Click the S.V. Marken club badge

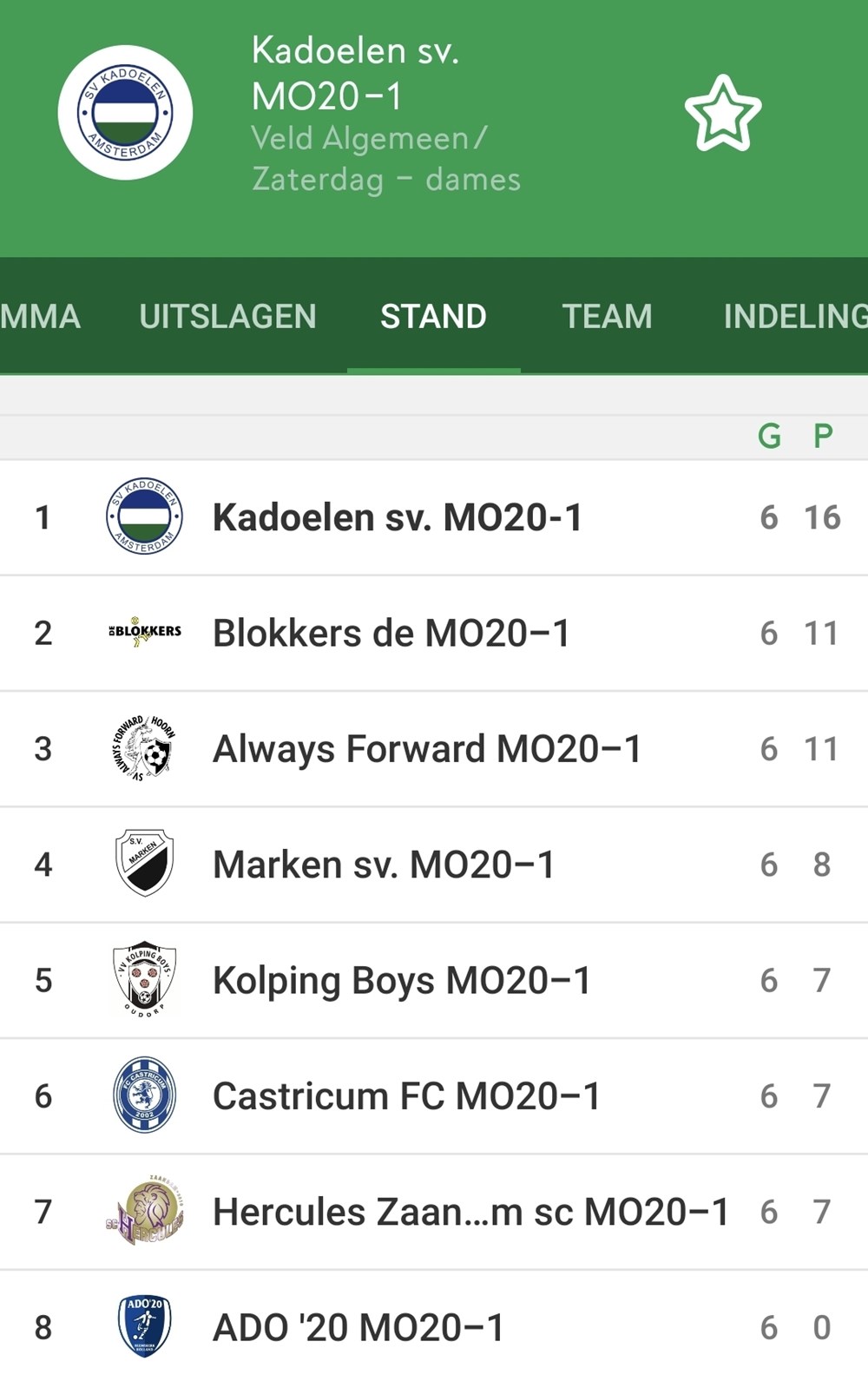coord(143,864)
